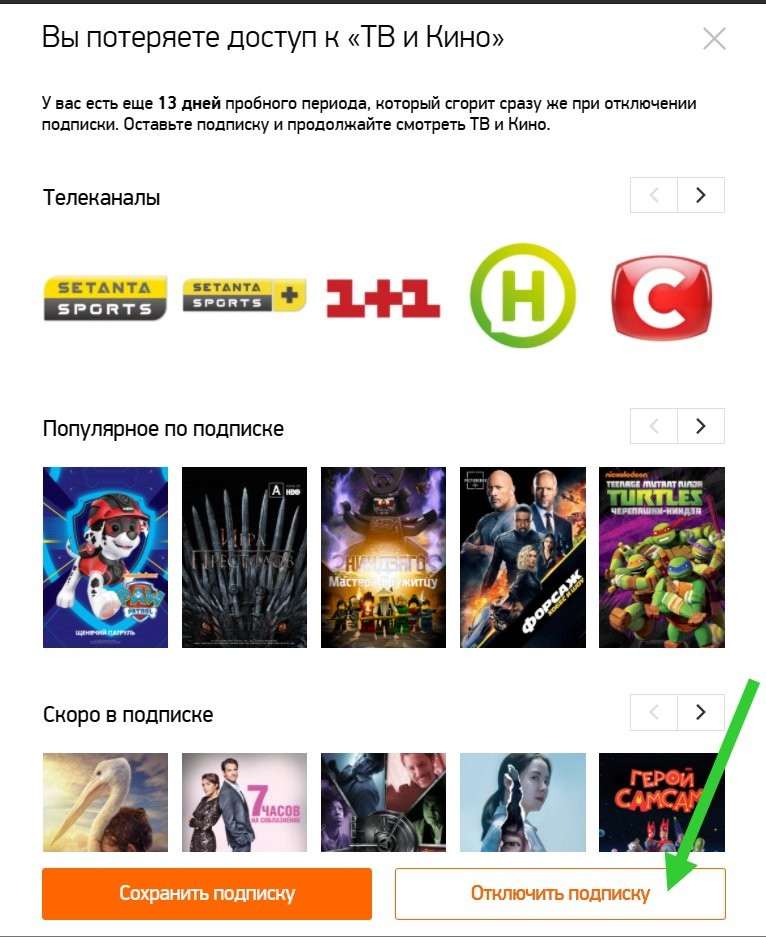Confirm with Отключить подписку button
This screenshot has height=937, width=766.
[x=560, y=893]
